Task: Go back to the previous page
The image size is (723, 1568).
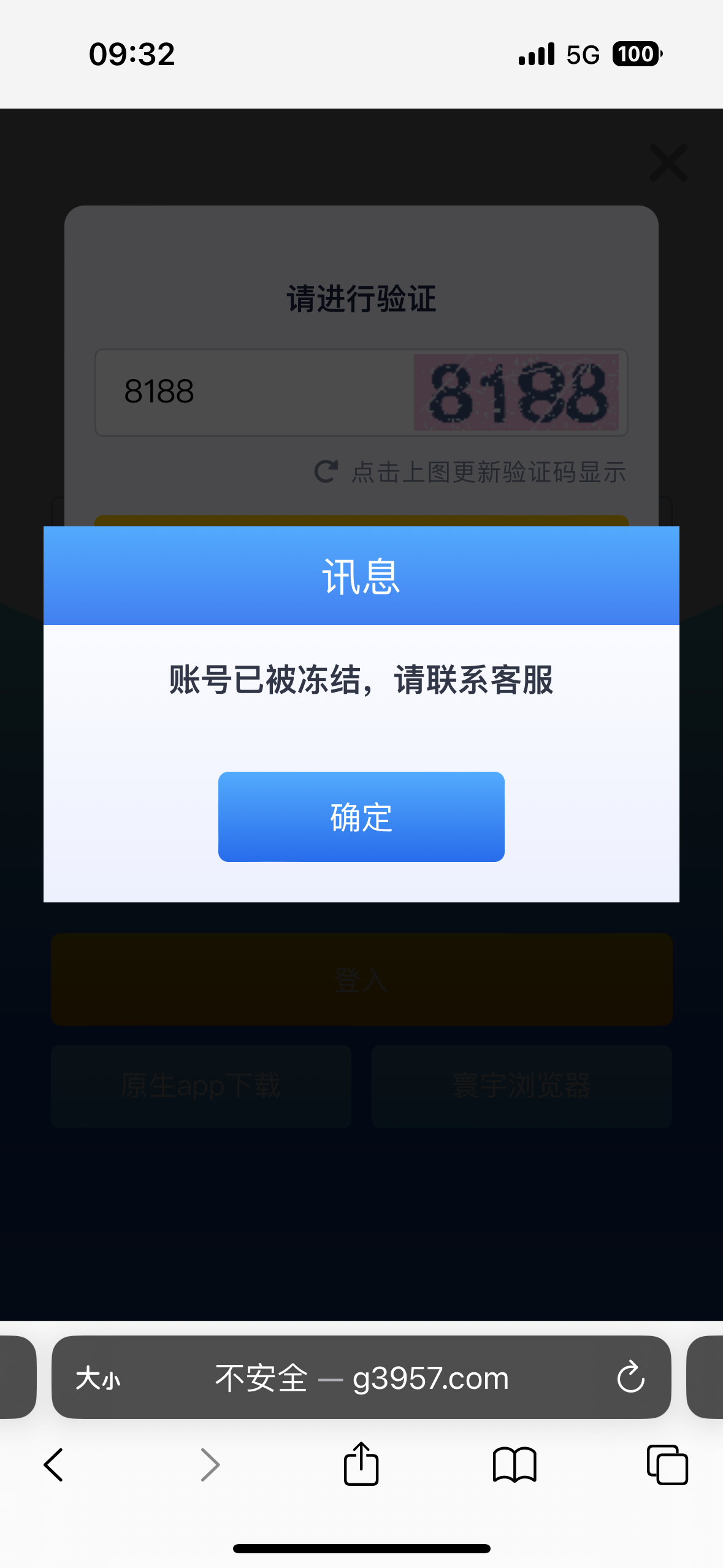Action: (54, 1464)
